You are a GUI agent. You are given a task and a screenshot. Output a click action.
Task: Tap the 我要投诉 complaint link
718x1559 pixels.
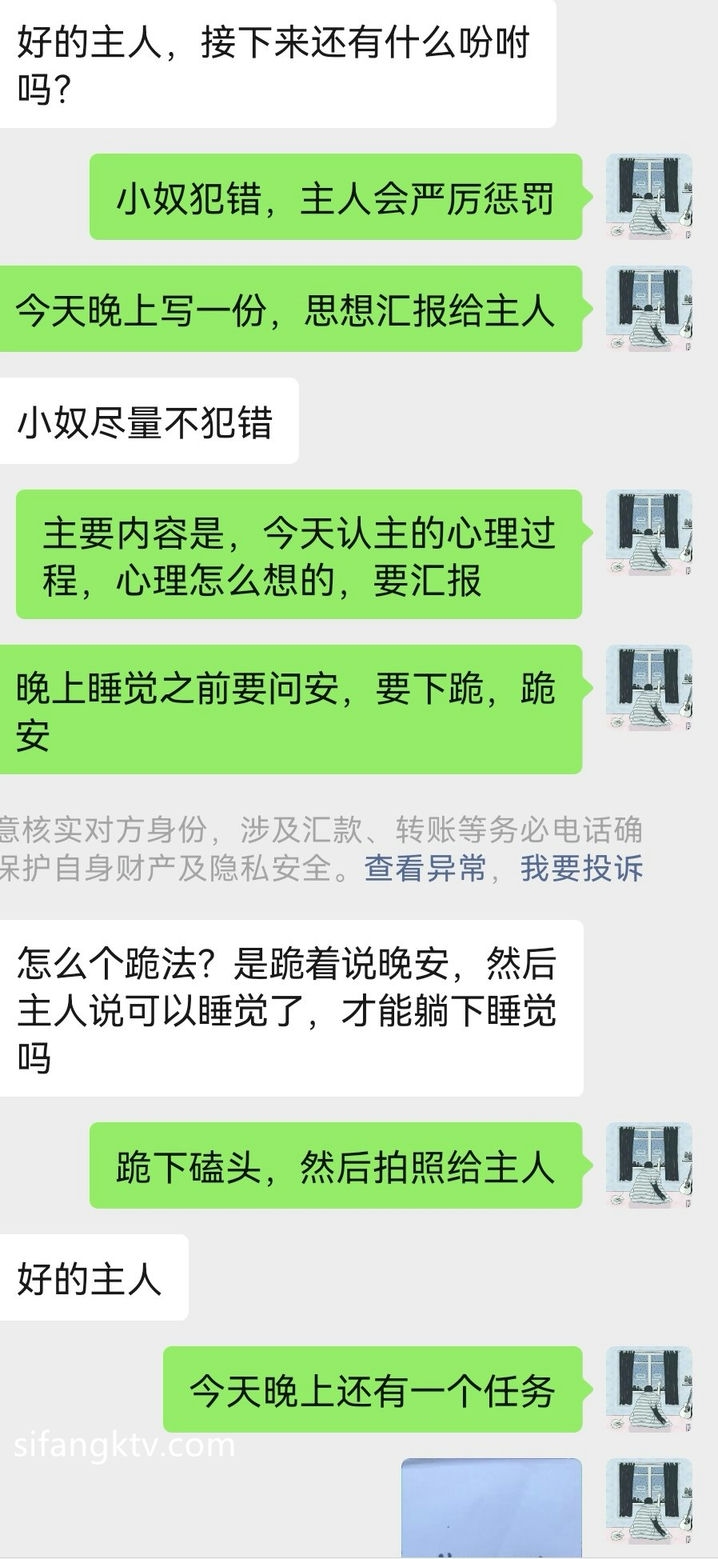tap(581, 867)
